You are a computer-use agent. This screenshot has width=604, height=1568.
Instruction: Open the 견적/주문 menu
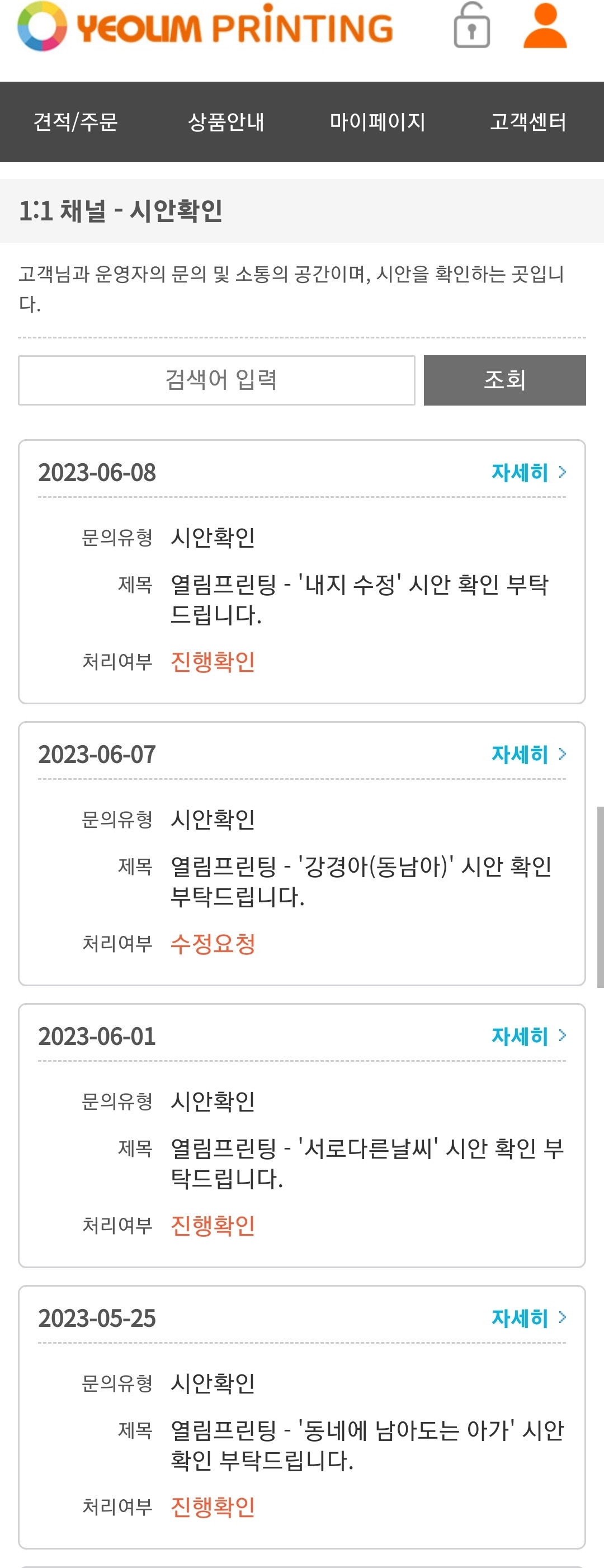75,122
